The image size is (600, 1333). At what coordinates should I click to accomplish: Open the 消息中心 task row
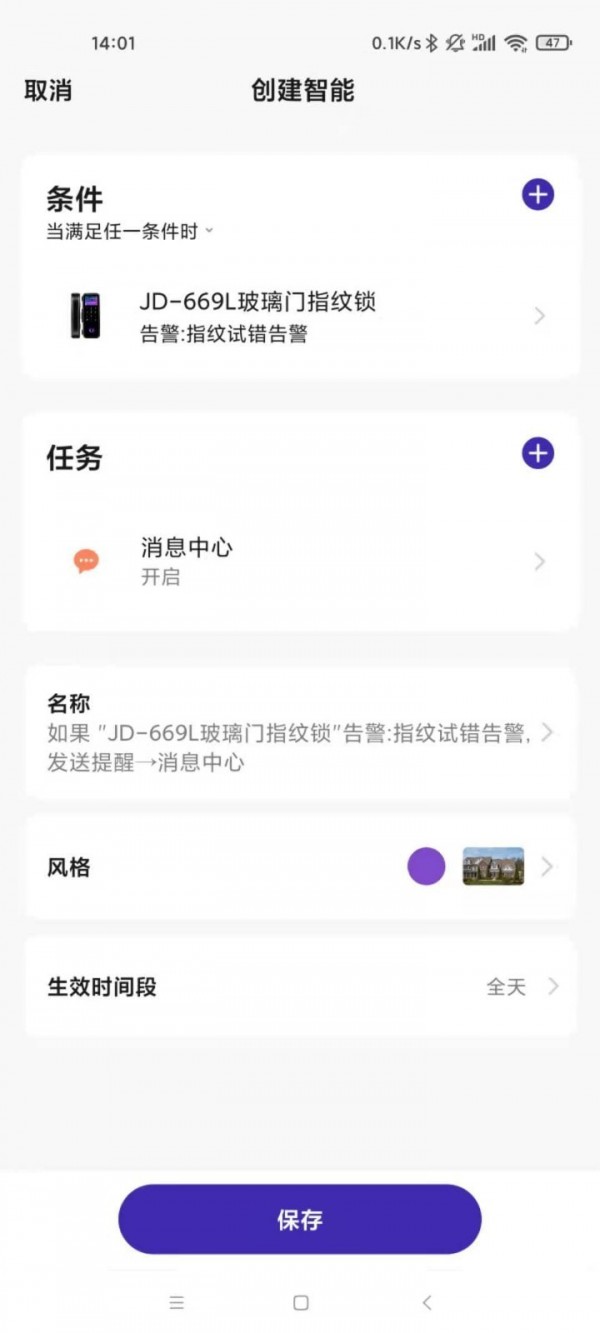click(300, 562)
